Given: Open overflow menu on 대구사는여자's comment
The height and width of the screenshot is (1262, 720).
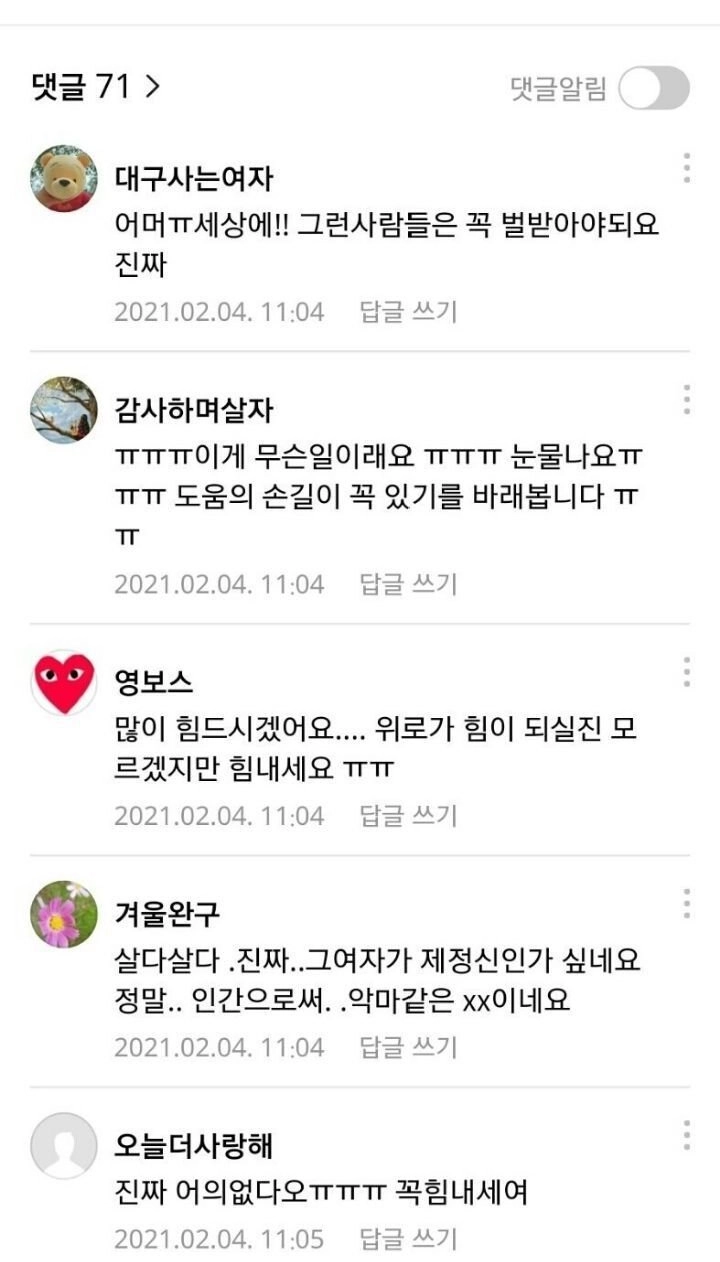Looking at the screenshot, I should pyautogui.click(x=686, y=168).
